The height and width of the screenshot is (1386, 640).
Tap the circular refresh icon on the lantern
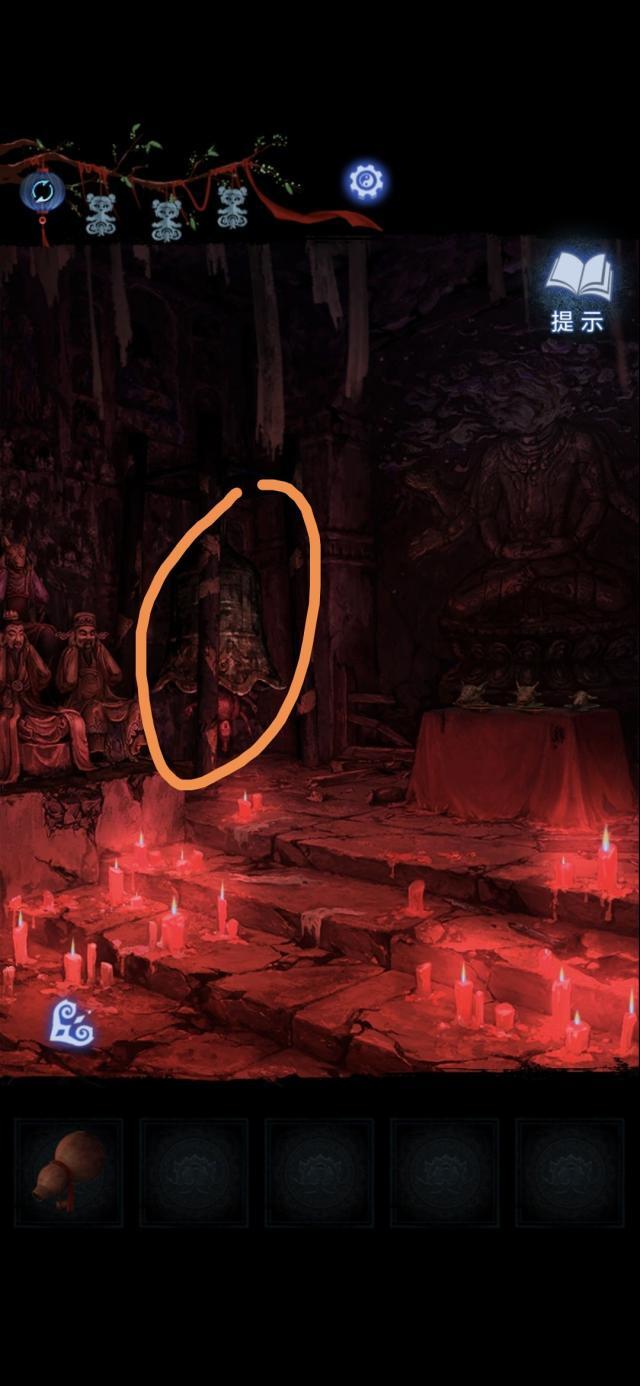[x=43, y=190]
